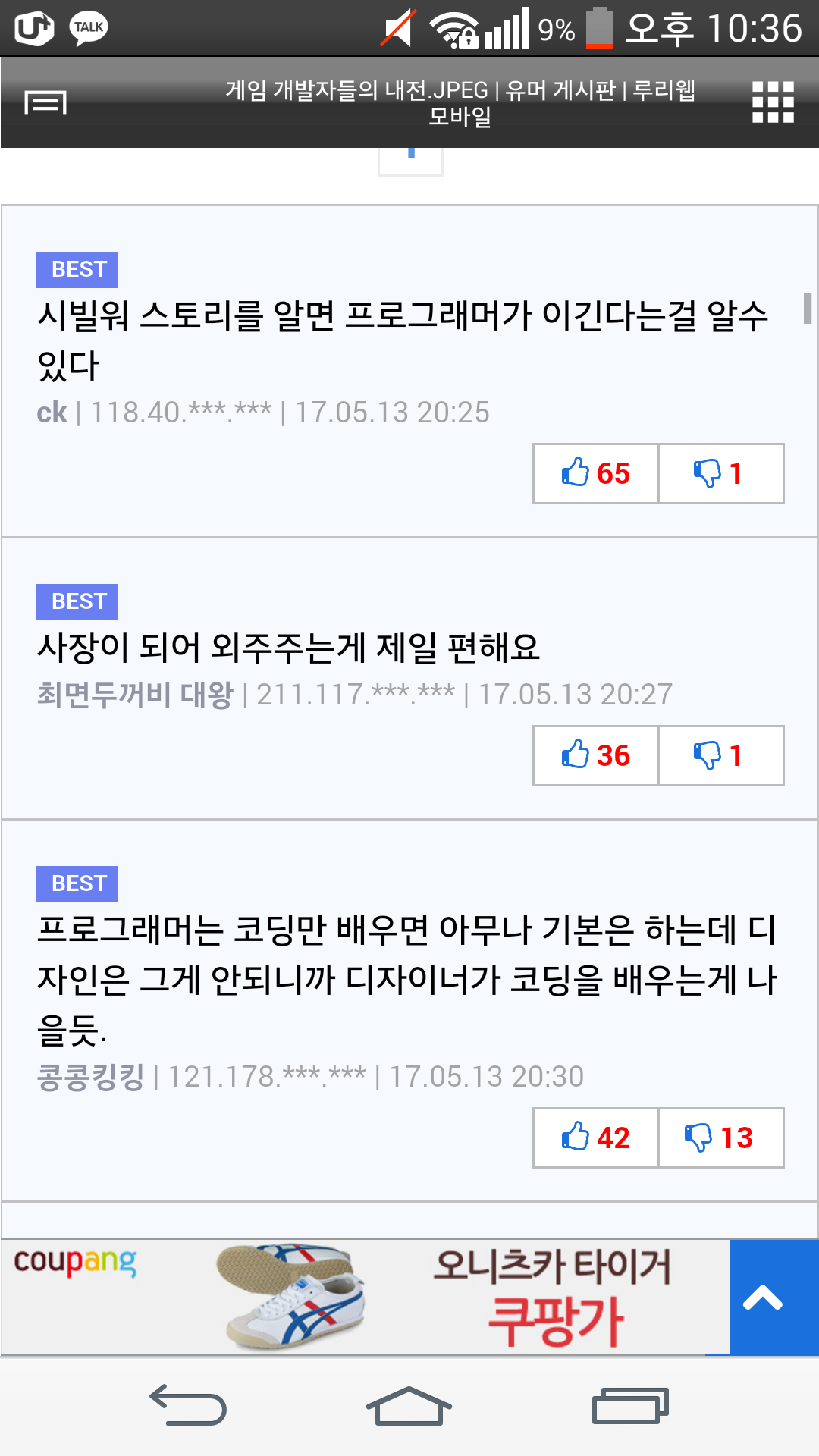
Task: Downvote ck's best comment
Action: click(x=721, y=473)
